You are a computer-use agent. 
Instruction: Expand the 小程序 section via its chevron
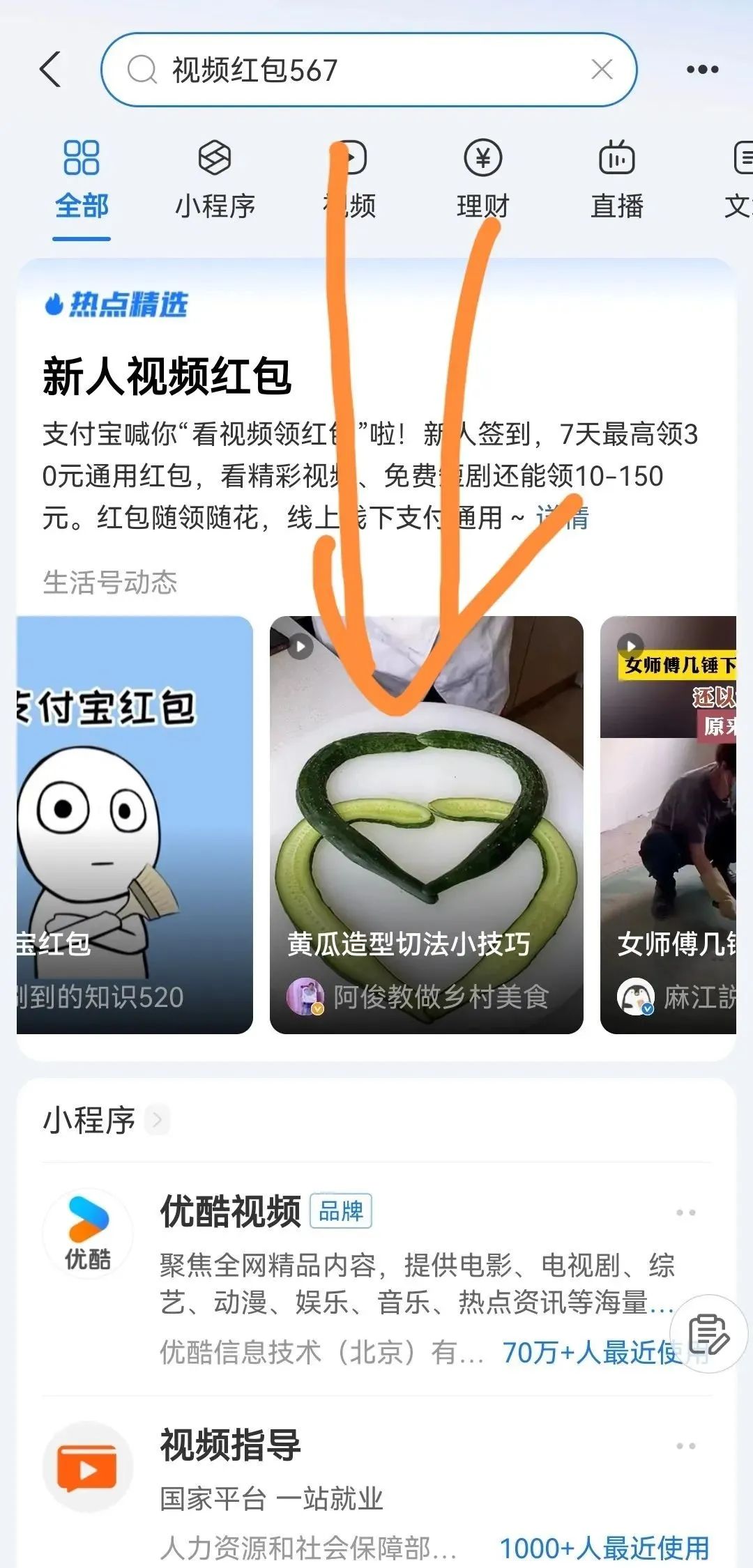pyautogui.click(x=157, y=1120)
